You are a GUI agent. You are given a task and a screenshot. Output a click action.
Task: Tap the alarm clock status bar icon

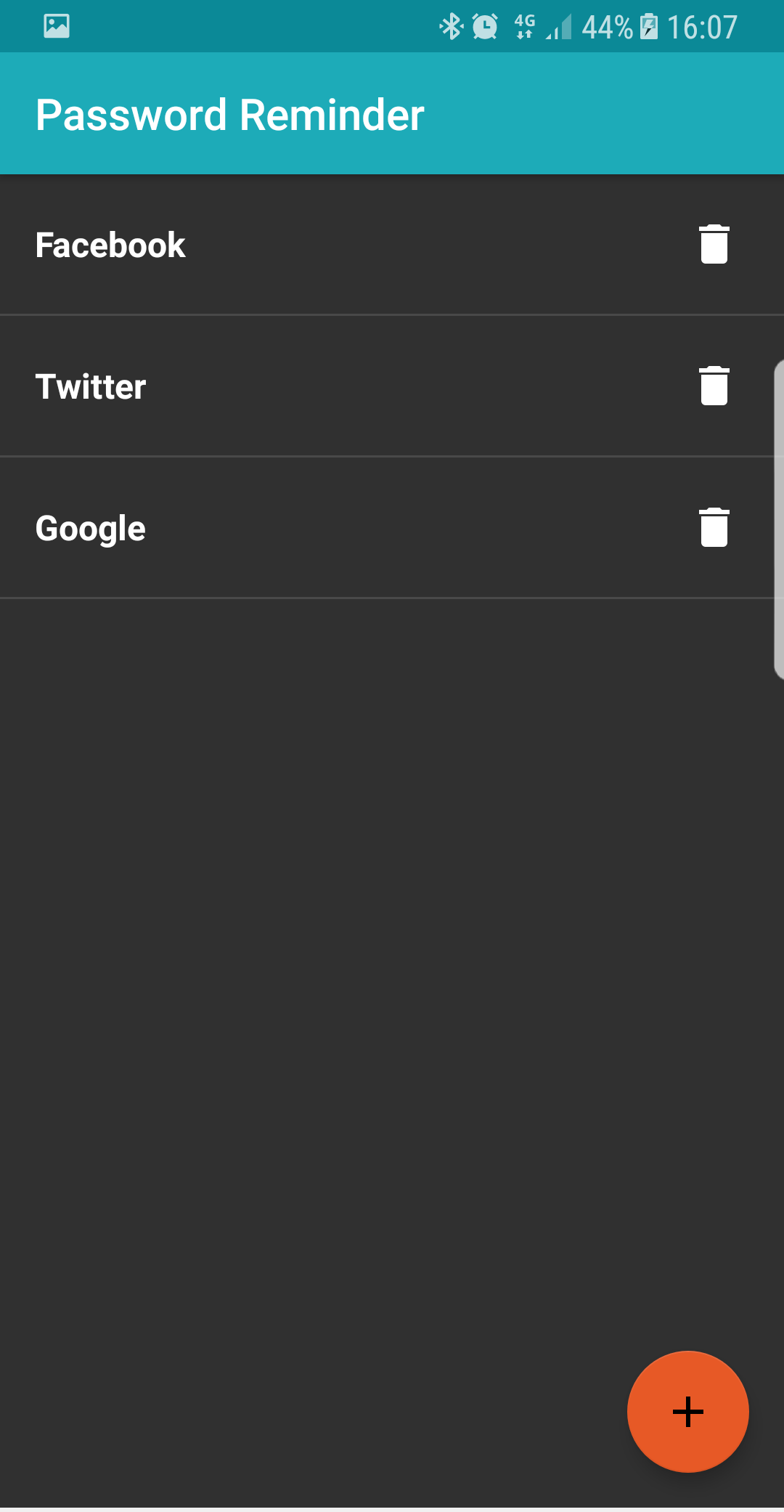[485, 26]
